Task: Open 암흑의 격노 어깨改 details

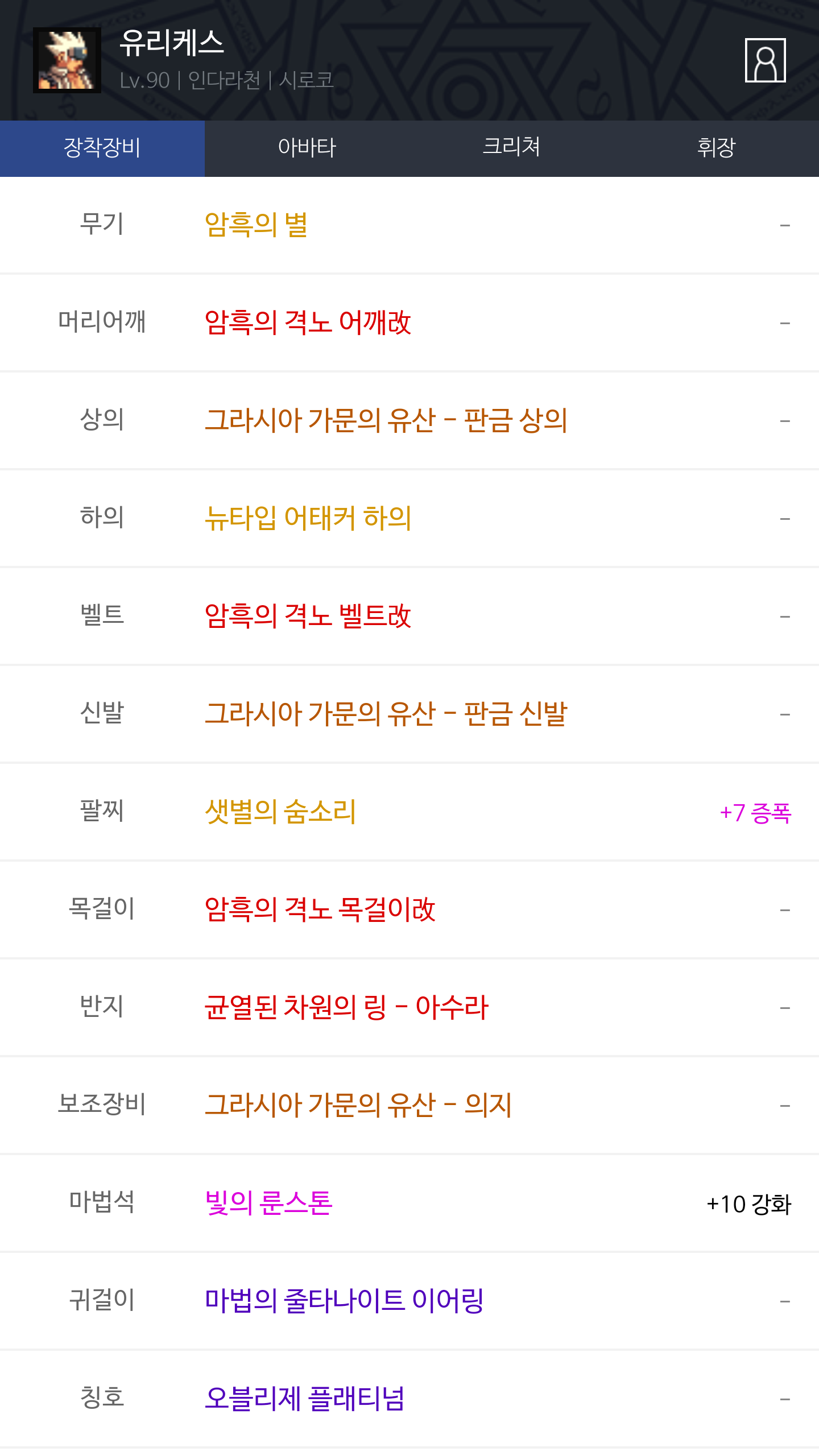Action: [308, 322]
